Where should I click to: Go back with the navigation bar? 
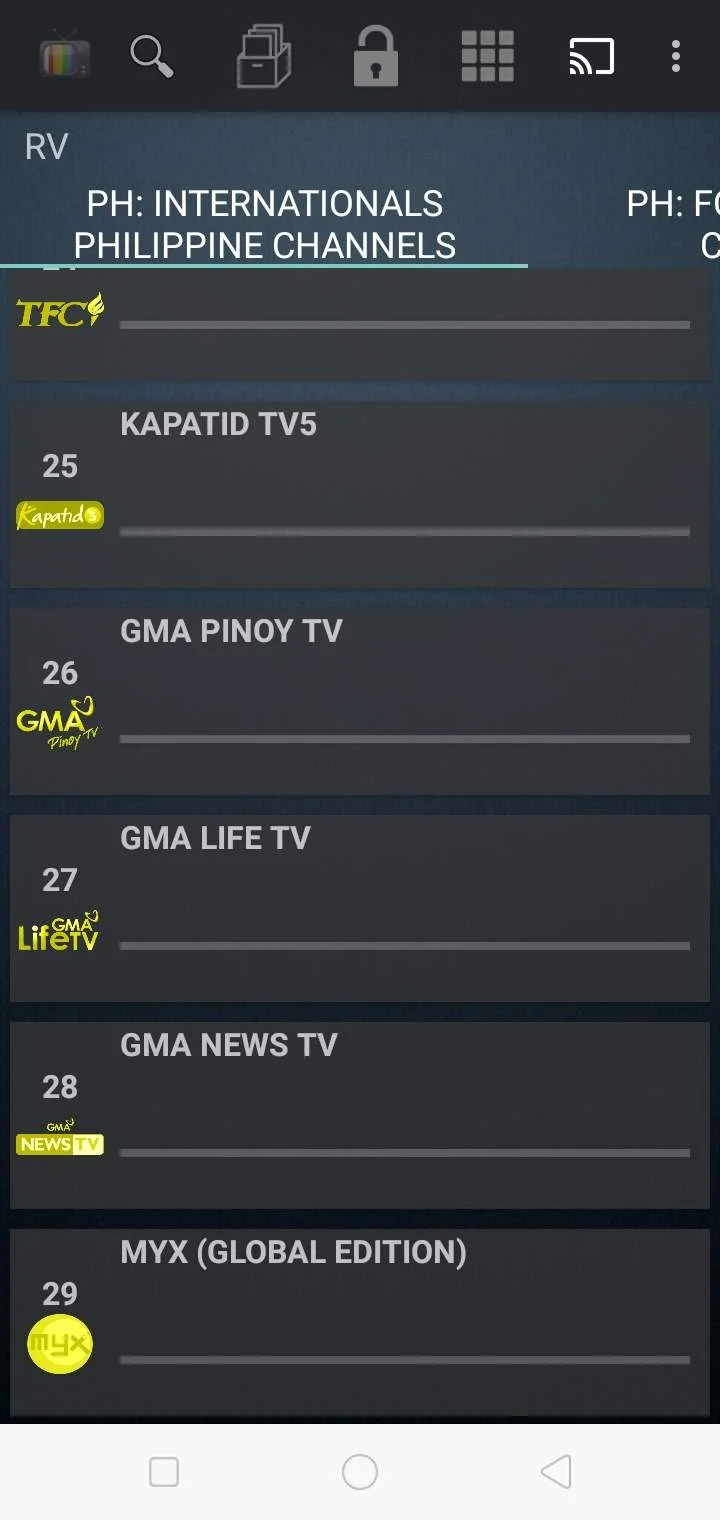tap(556, 1472)
